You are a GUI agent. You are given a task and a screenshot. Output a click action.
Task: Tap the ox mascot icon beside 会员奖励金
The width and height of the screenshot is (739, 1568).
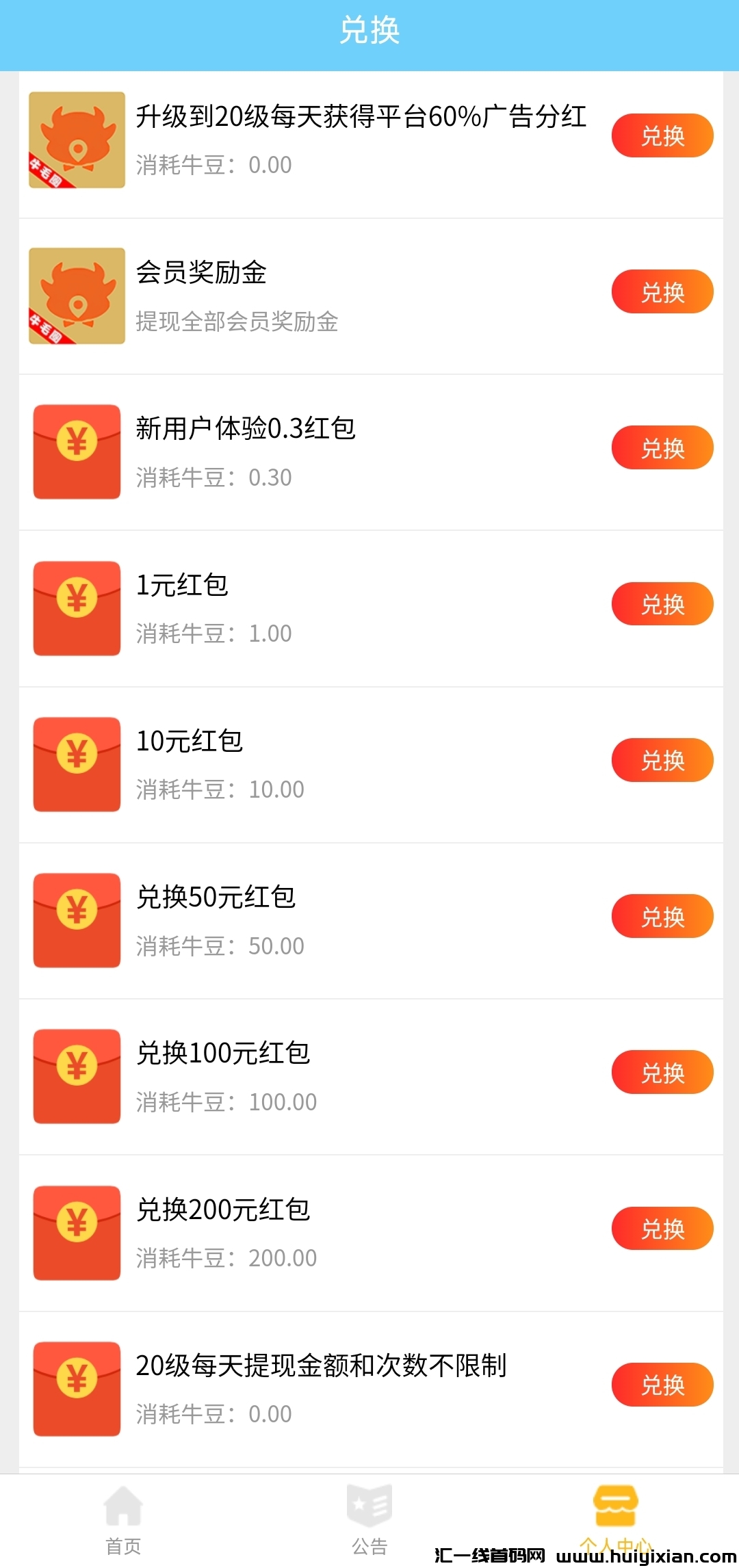[x=77, y=296]
